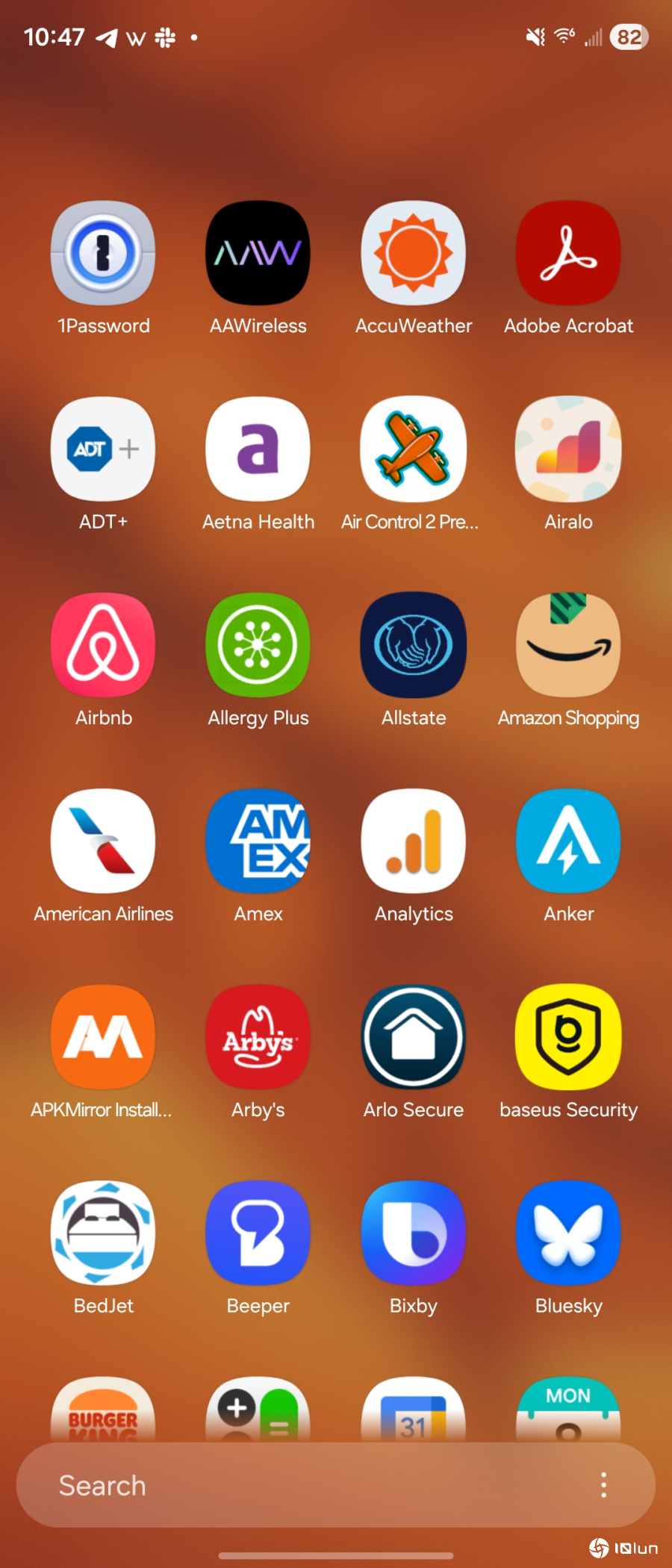Open the Airalo app

coord(568,449)
